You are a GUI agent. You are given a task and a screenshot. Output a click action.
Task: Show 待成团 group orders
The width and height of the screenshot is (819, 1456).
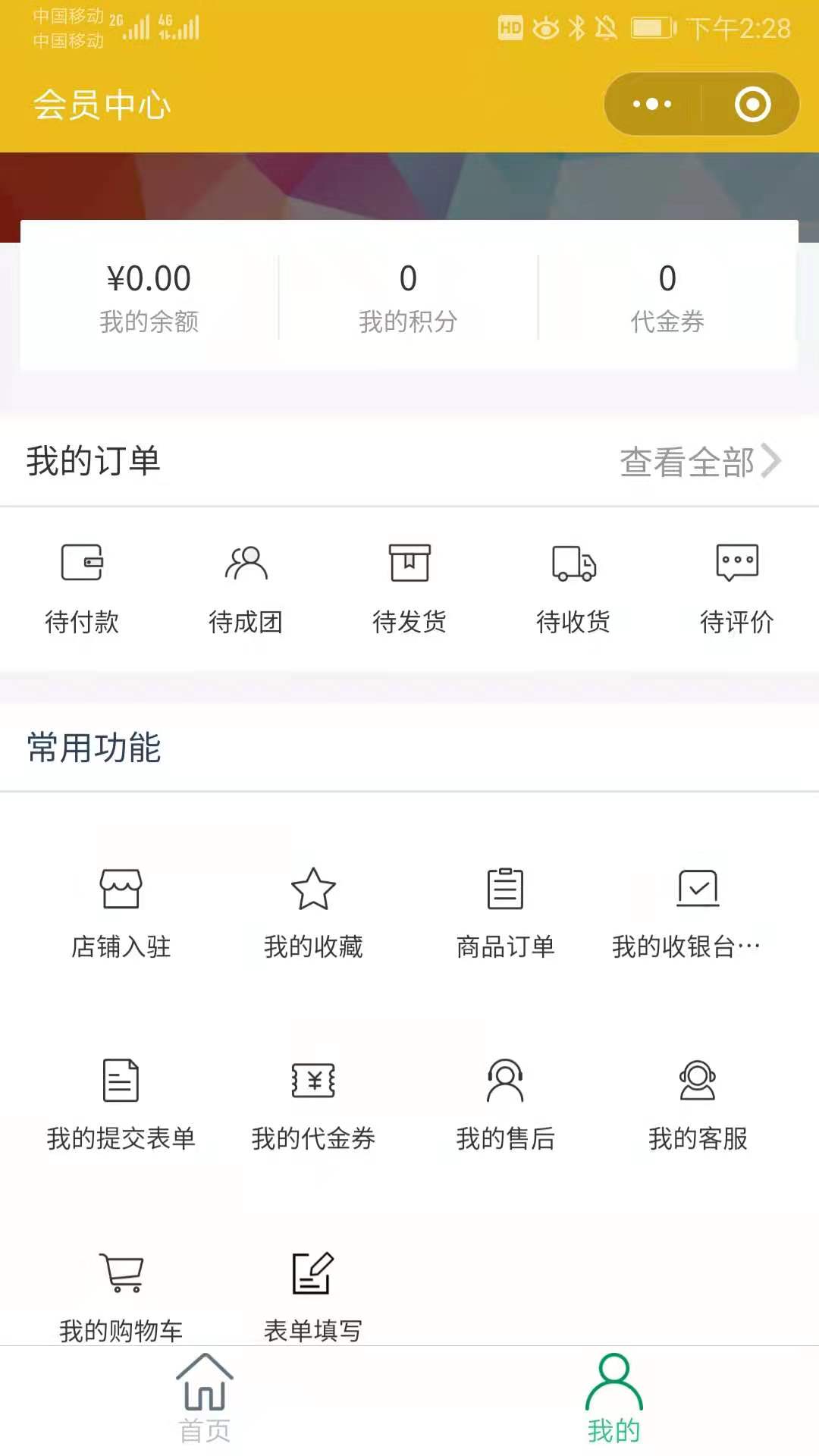pos(246,588)
